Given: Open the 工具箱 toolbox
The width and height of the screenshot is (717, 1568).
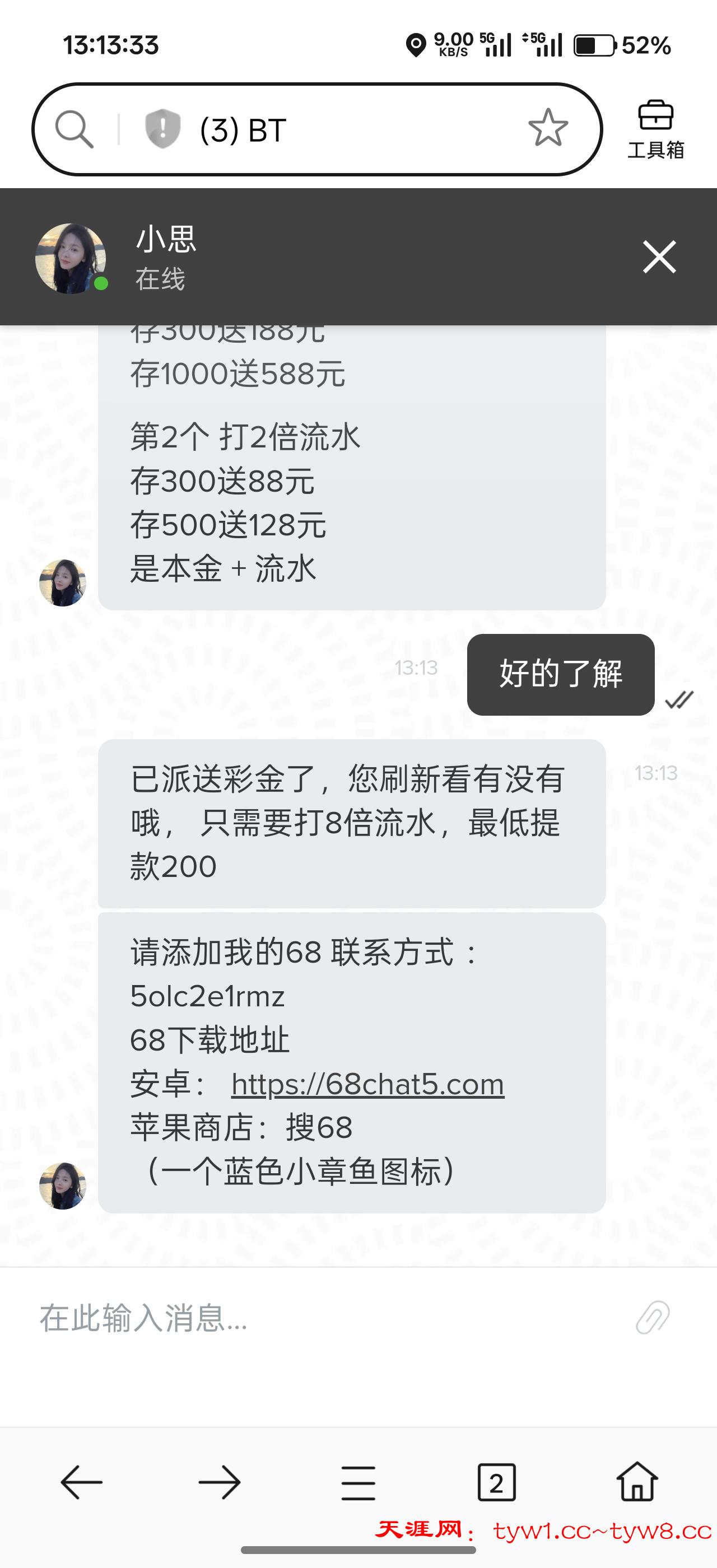Looking at the screenshot, I should pos(655,130).
